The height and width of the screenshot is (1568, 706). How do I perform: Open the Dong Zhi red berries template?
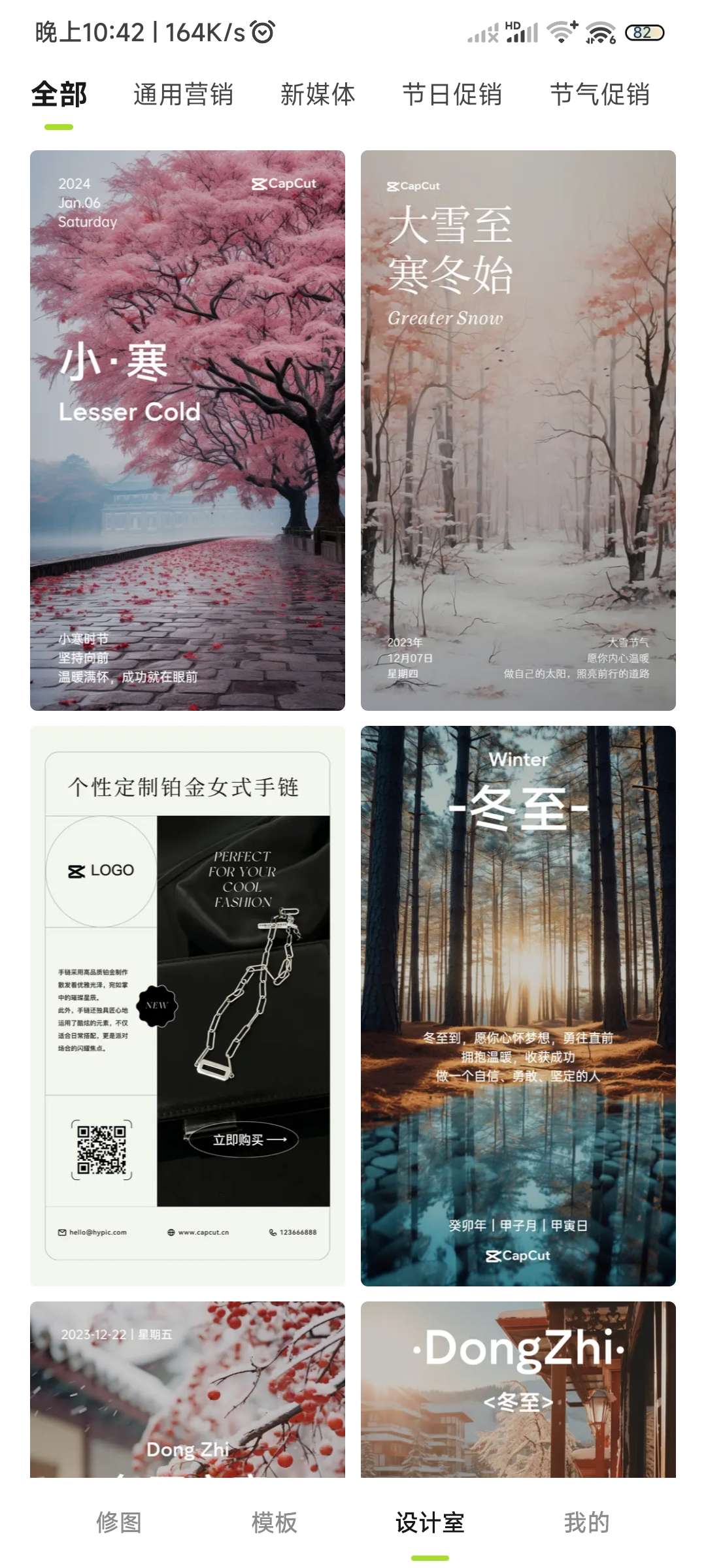click(x=188, y=1390)
